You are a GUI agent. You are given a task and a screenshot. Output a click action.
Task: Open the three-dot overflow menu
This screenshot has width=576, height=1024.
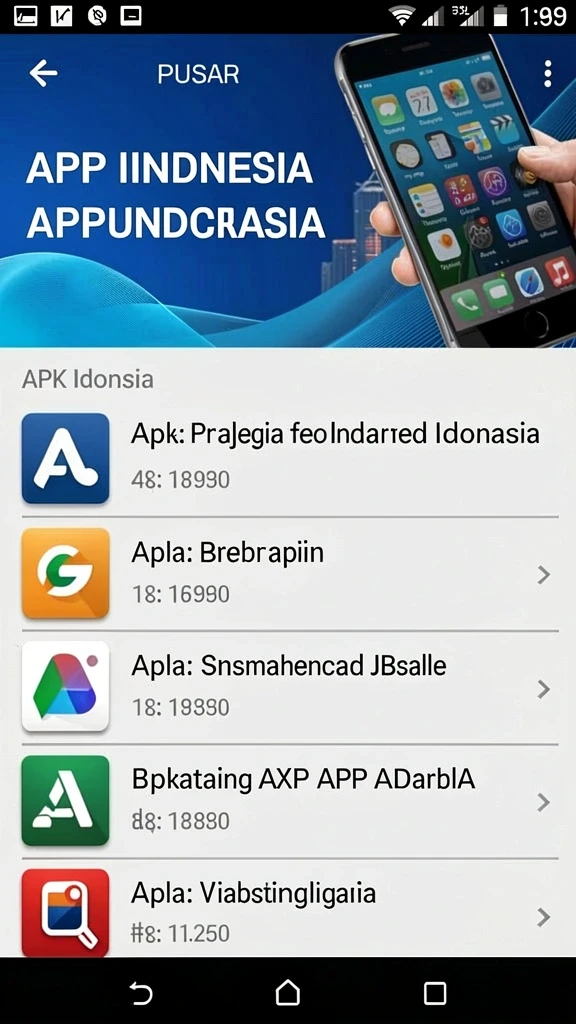coord(547,74)
